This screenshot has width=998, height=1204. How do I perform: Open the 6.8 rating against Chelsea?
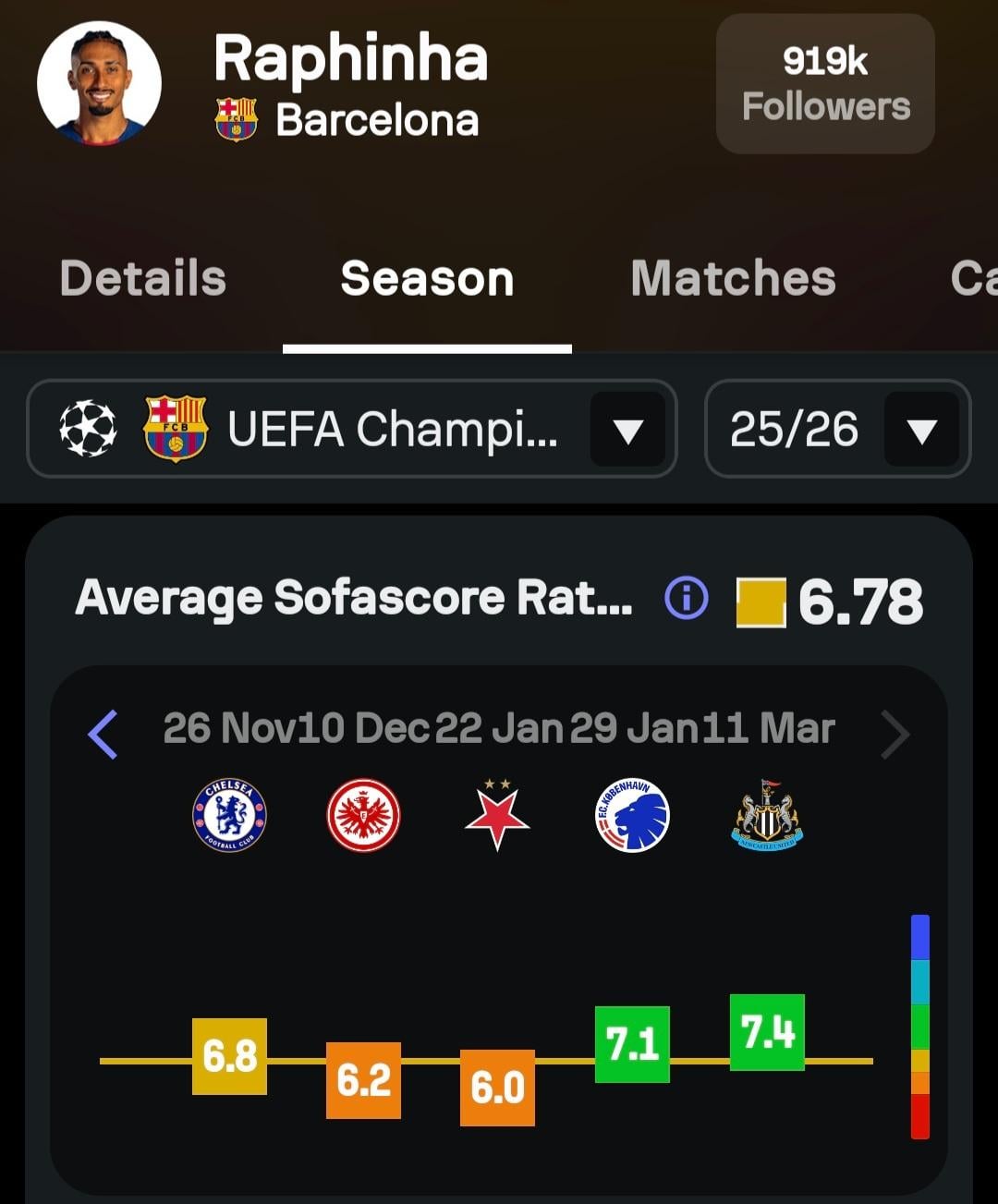click(x=229, y=1056)
